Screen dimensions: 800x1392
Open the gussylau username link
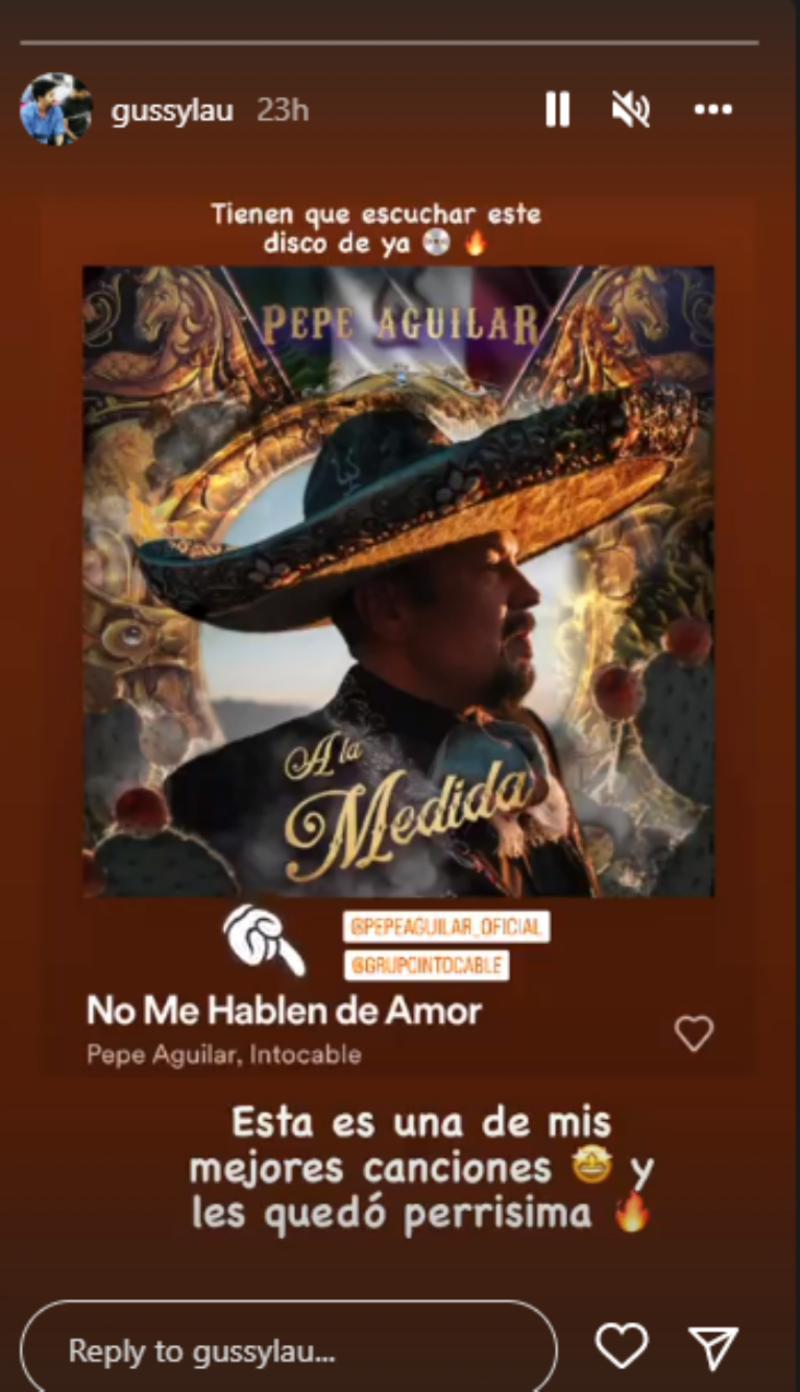[x=174, y=110]
